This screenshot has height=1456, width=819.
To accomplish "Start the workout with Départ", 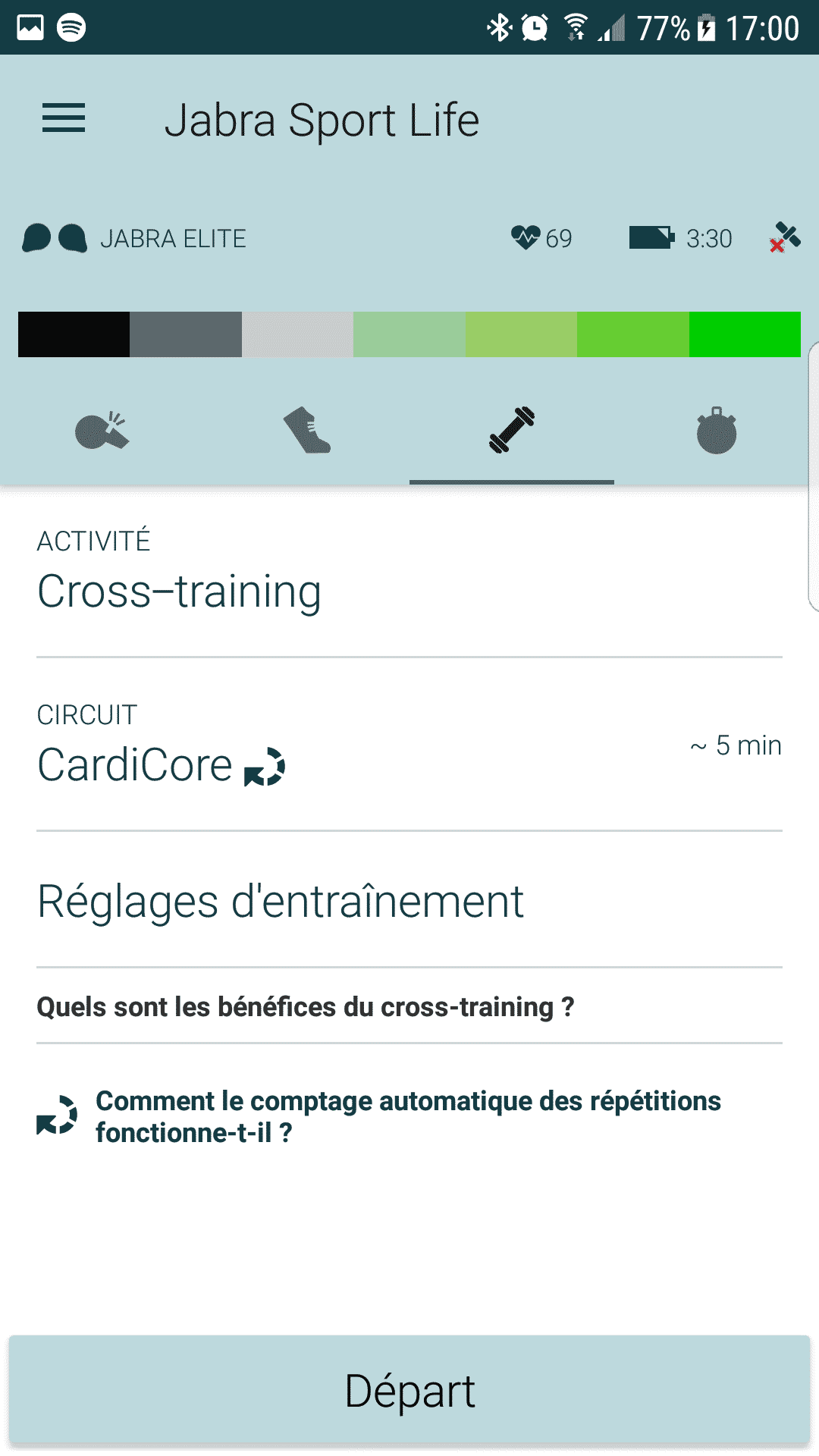I will tap(409, 1390).
